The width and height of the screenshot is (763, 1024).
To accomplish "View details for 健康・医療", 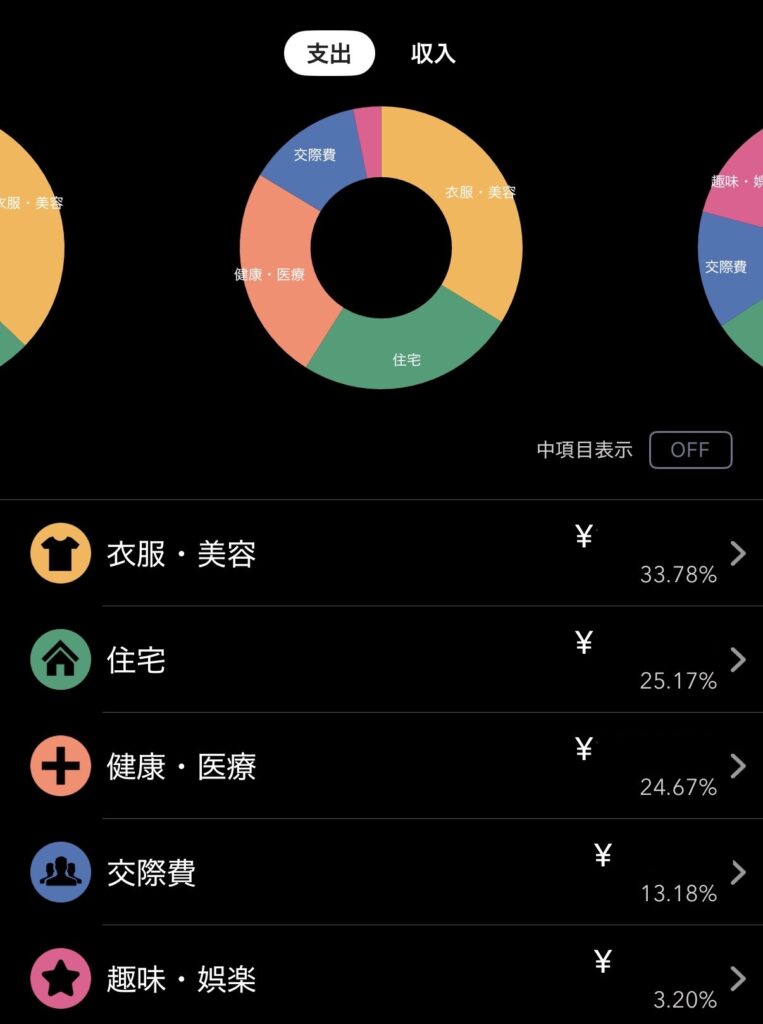I will point(381,766).
